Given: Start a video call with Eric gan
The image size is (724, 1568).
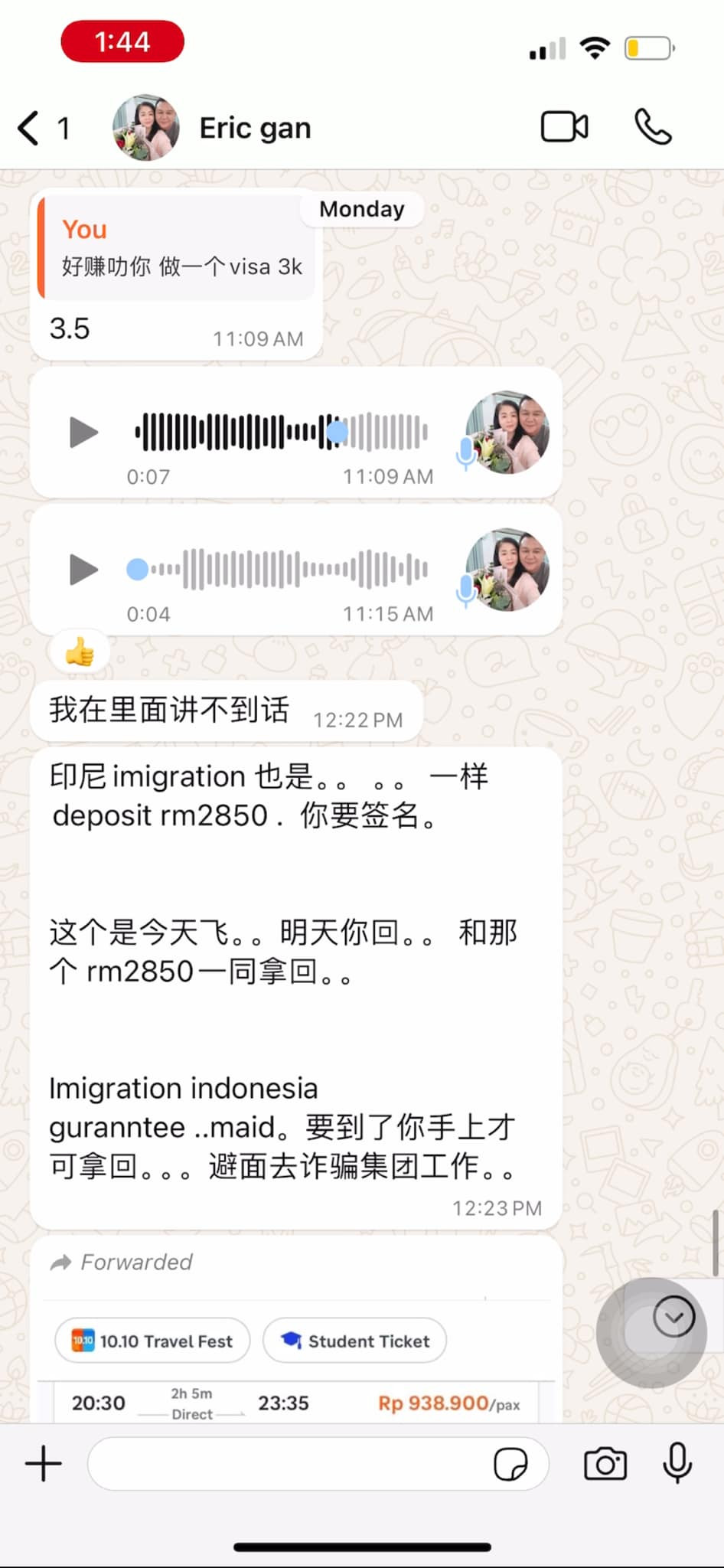Looking at the screenshot, I should tap(565, 127).
